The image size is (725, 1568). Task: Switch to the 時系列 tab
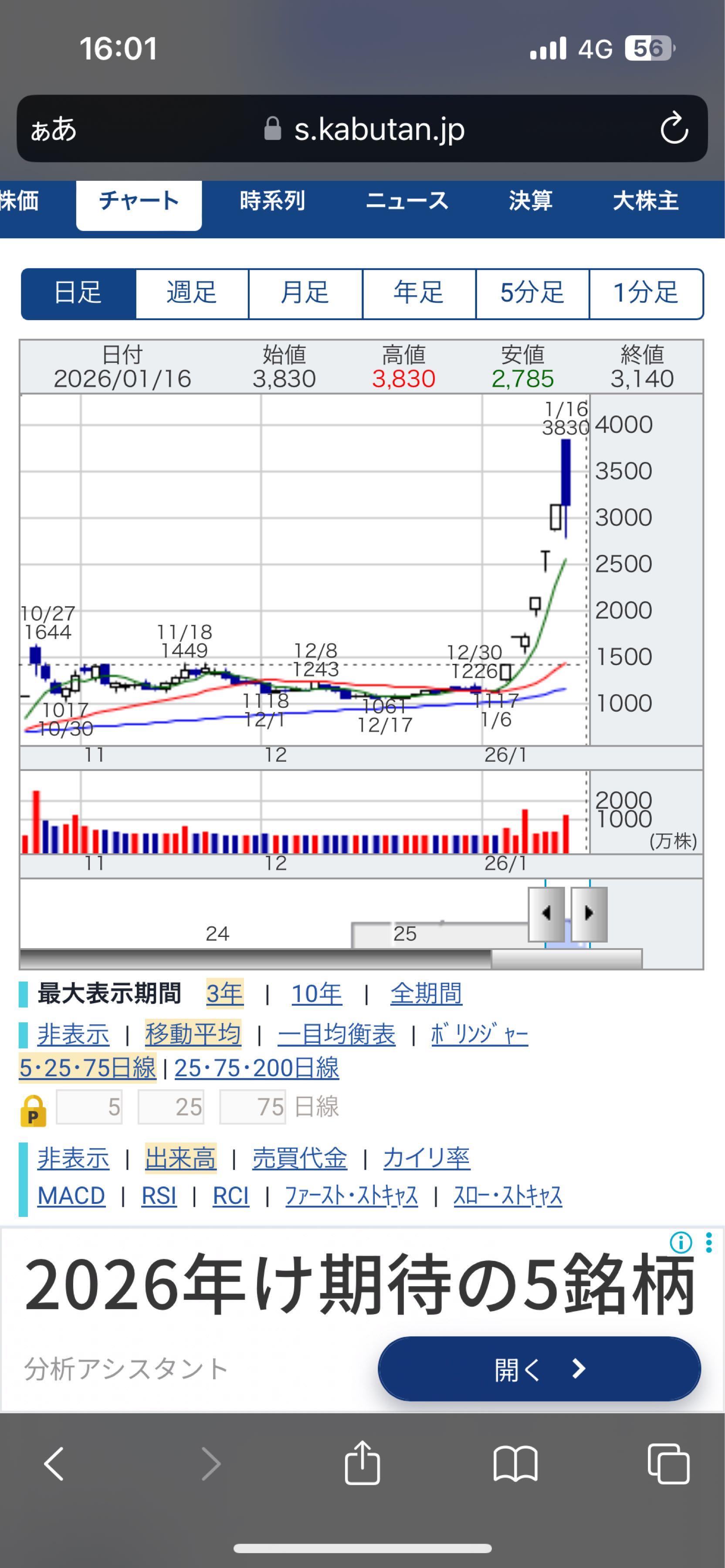[272, 201]
